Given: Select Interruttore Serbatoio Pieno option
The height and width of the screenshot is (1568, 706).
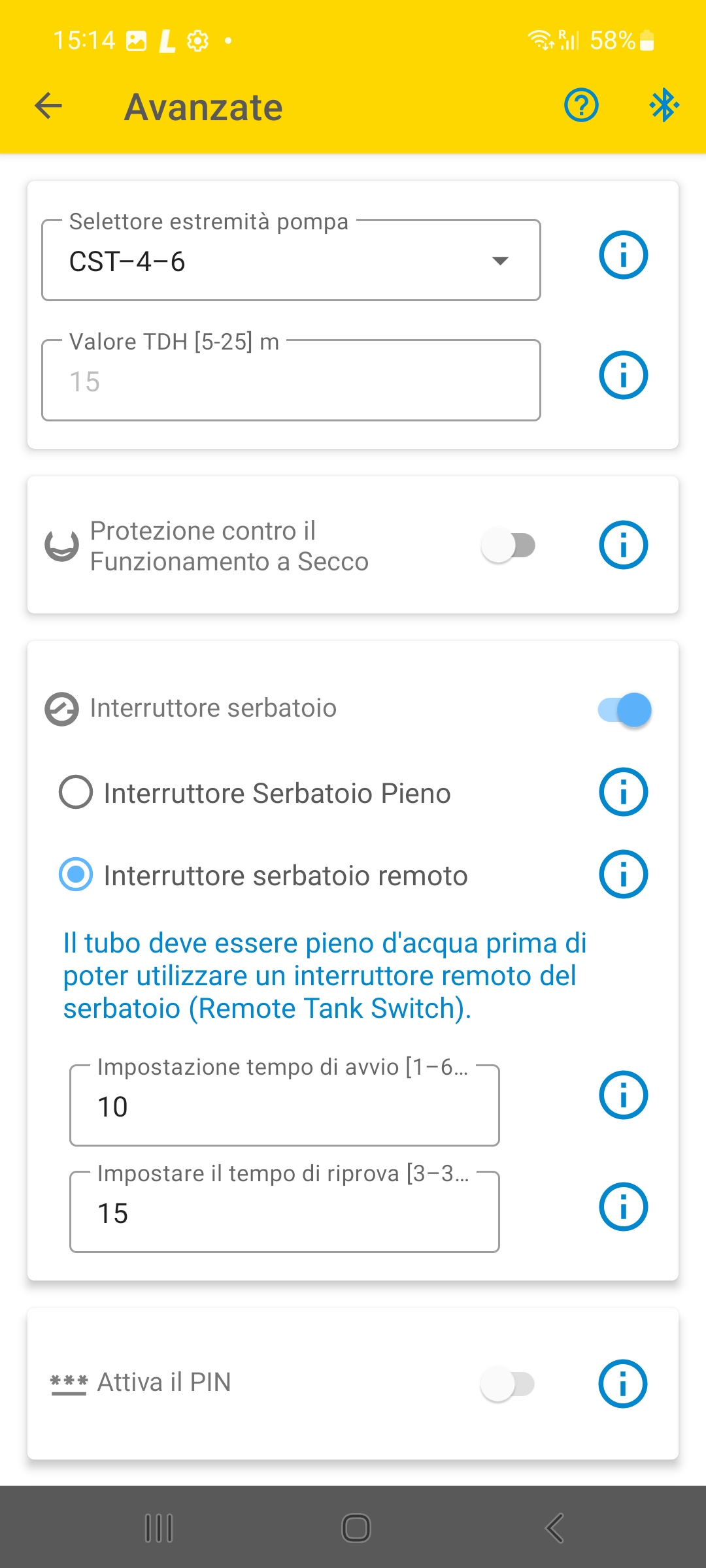Looking at the screenshot, I should (76, 792).
